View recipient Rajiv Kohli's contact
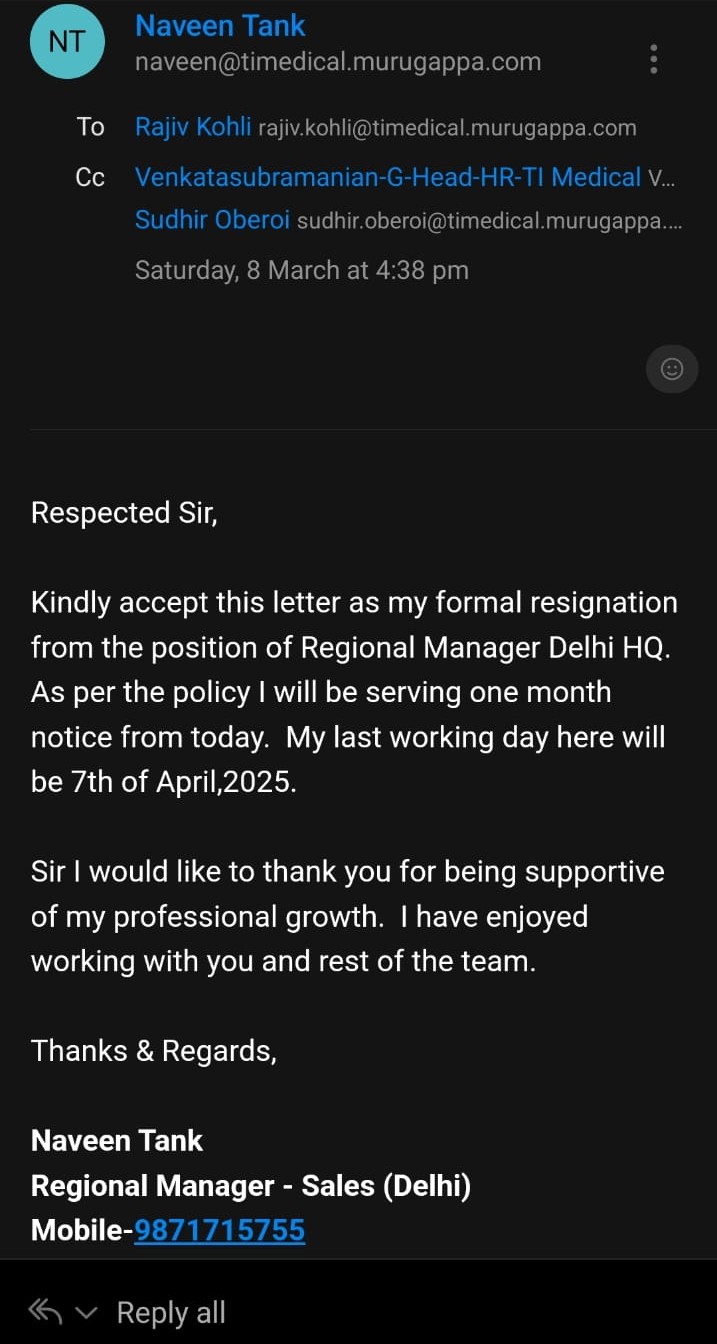Viewport: 717px width, 1344px height. [194, 127]
